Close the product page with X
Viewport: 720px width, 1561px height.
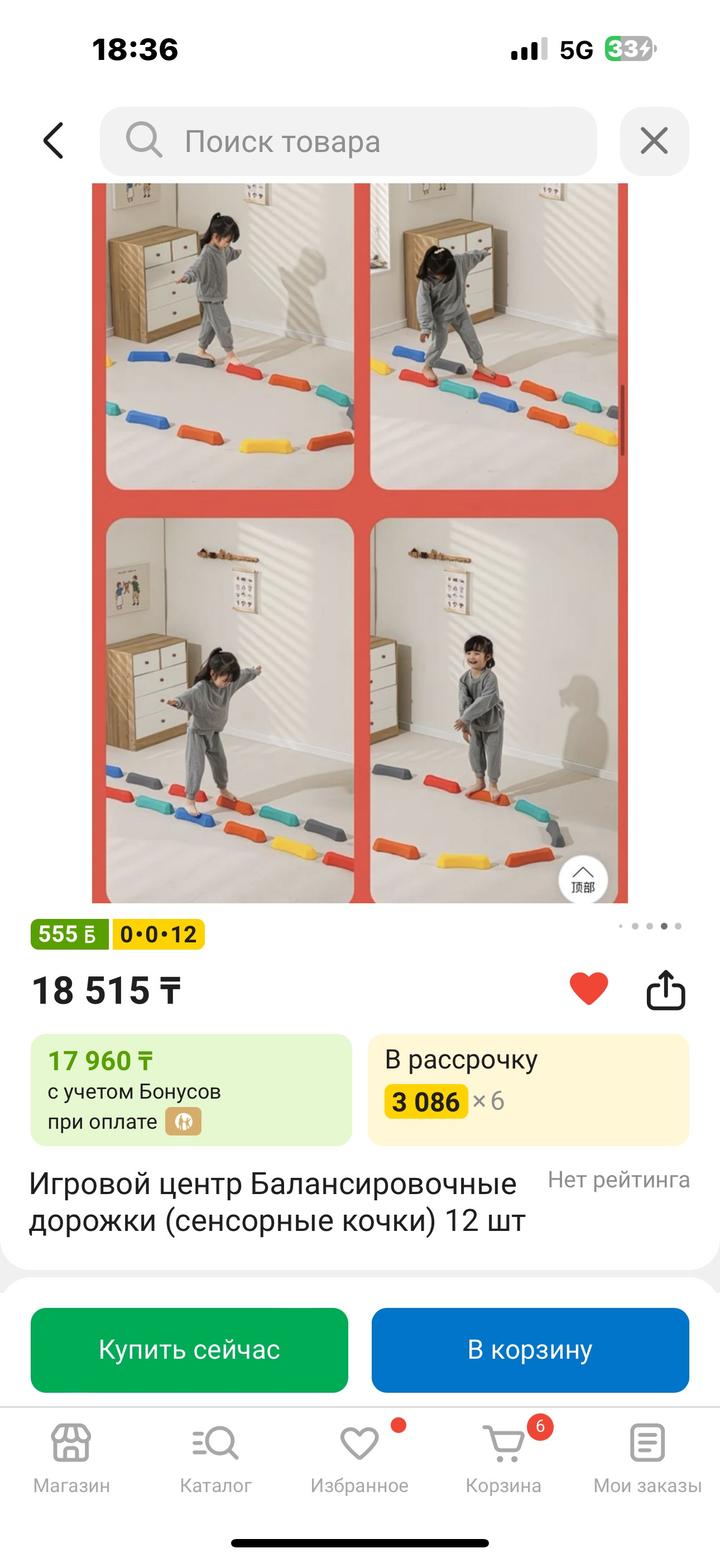point(654,141)
